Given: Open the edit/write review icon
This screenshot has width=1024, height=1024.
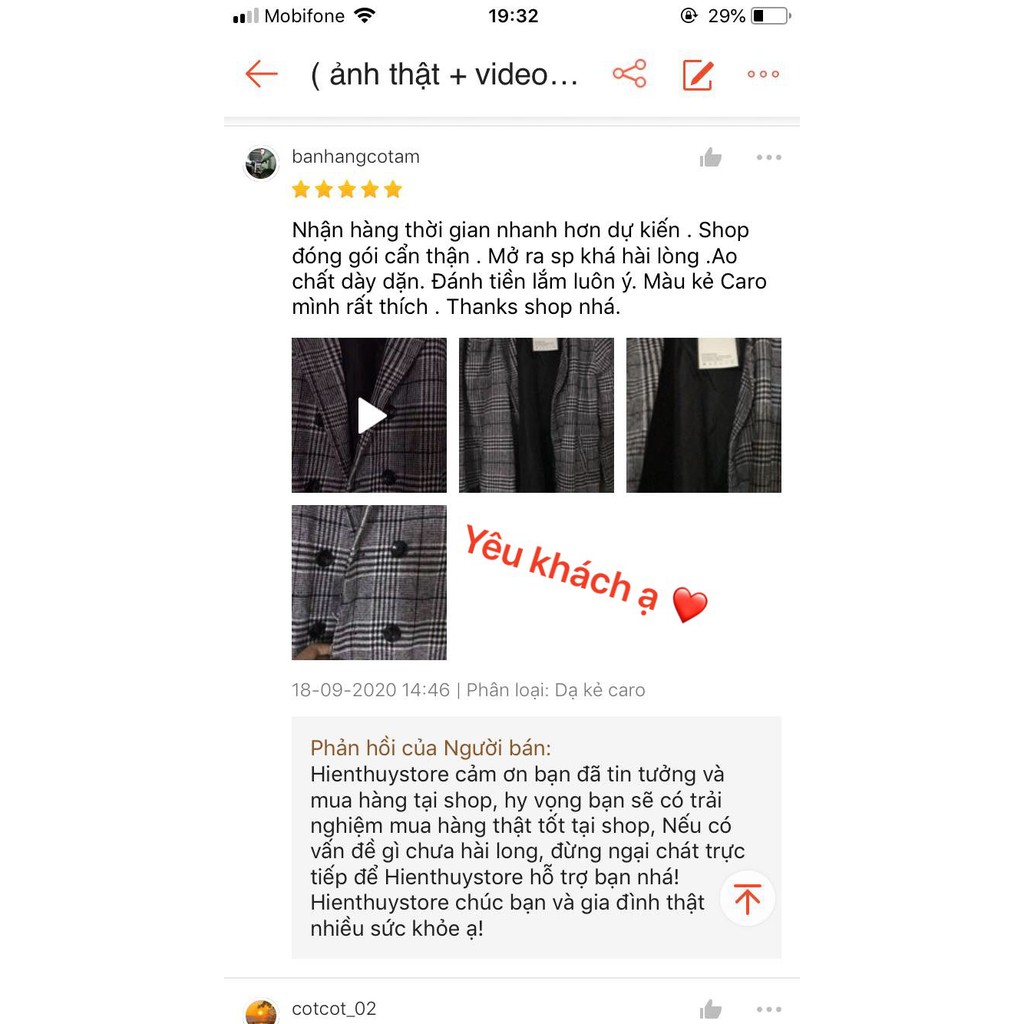Looking at the screenshot, I should tap(697, 75).
